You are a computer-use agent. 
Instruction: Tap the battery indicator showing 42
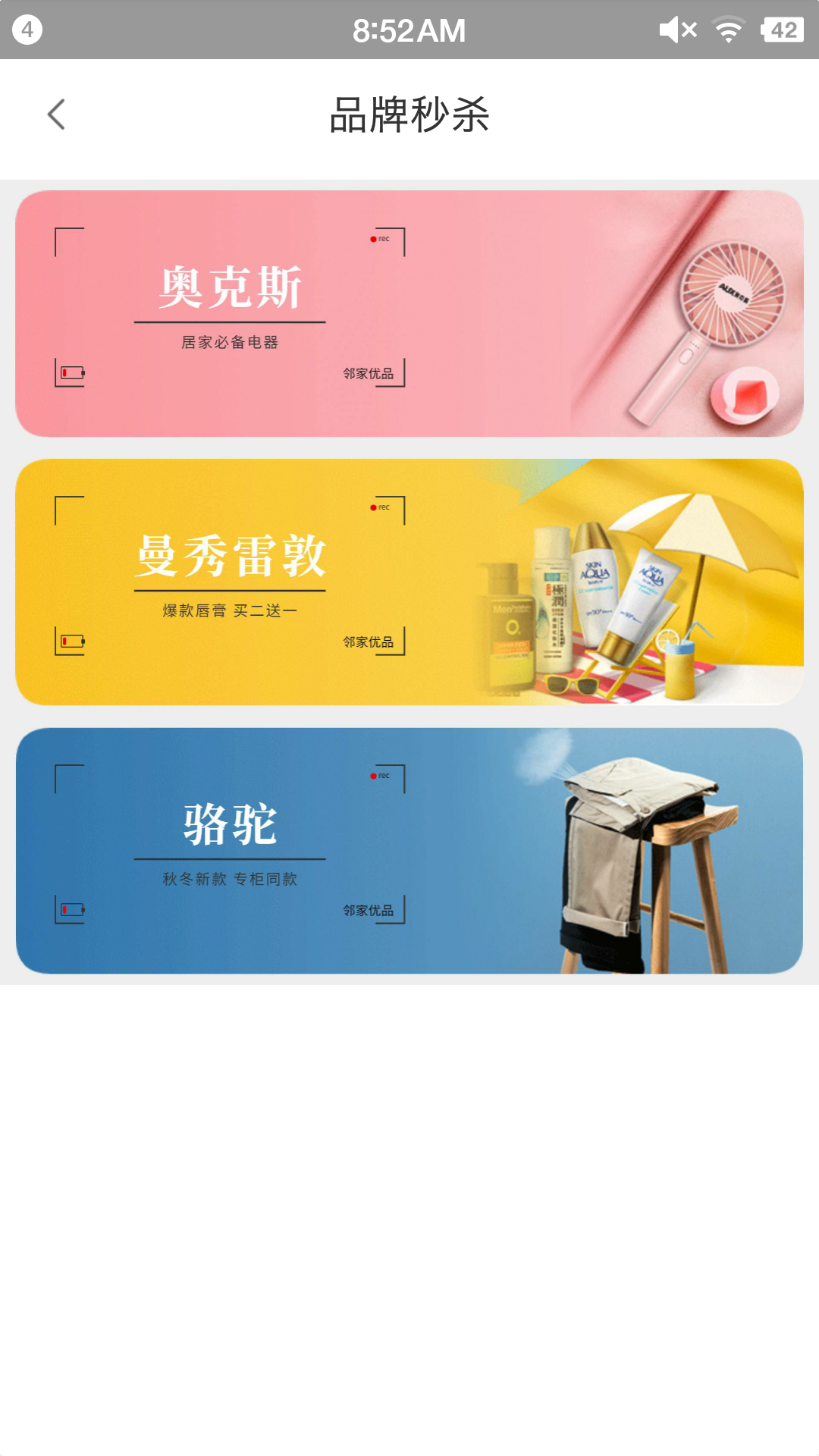783,30
